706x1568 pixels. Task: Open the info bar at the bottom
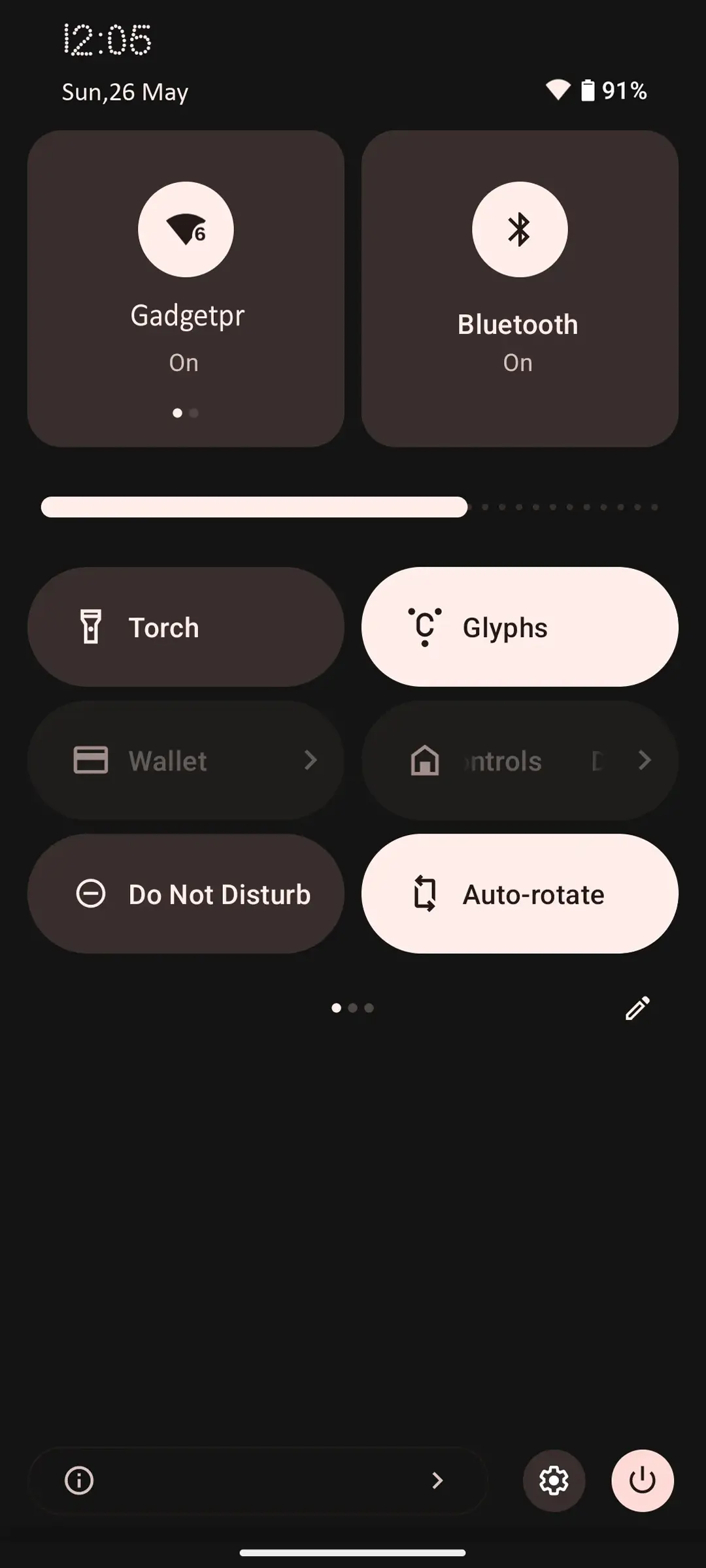[258, 1480]
